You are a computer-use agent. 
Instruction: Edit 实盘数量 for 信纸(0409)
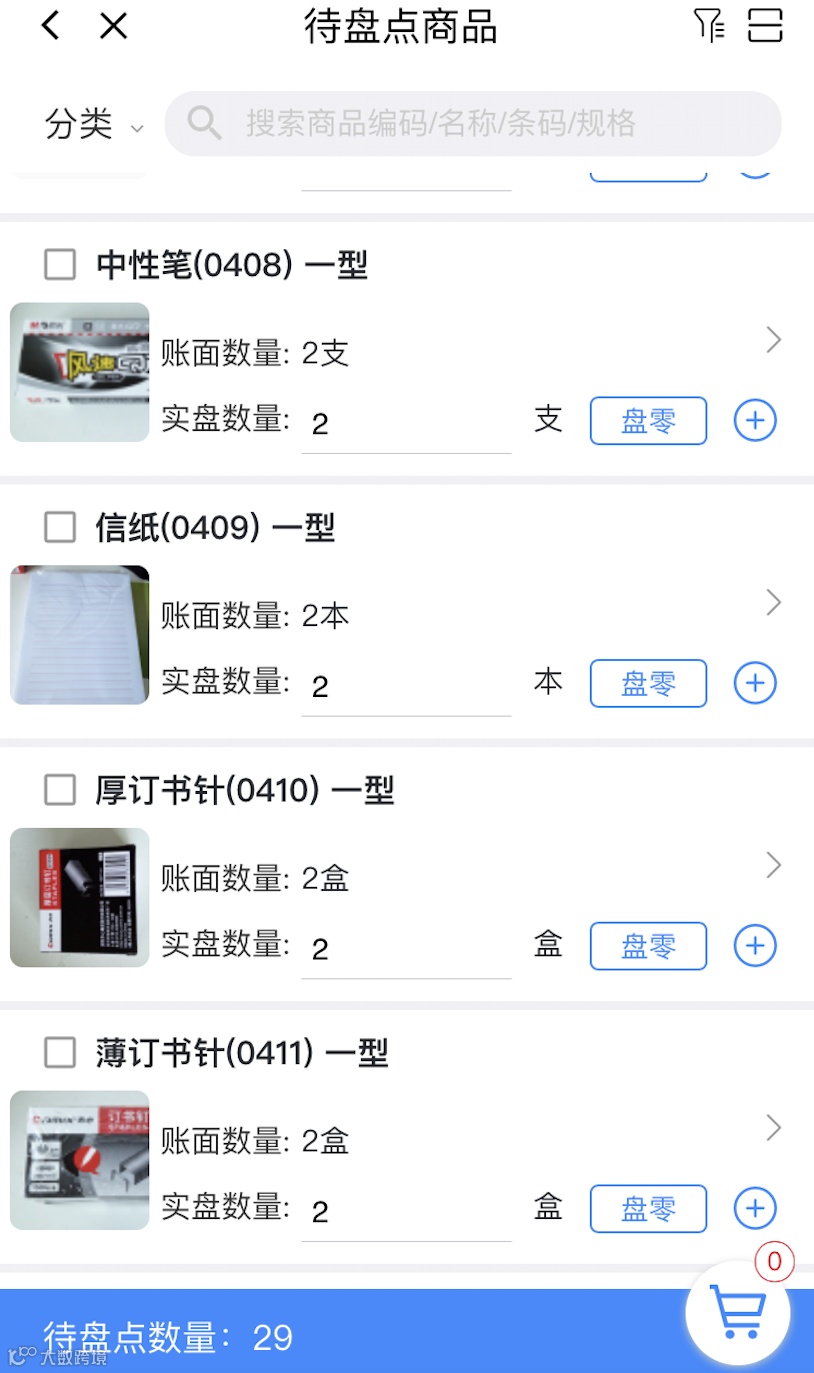pyautogui.click(x=406, y=686)
